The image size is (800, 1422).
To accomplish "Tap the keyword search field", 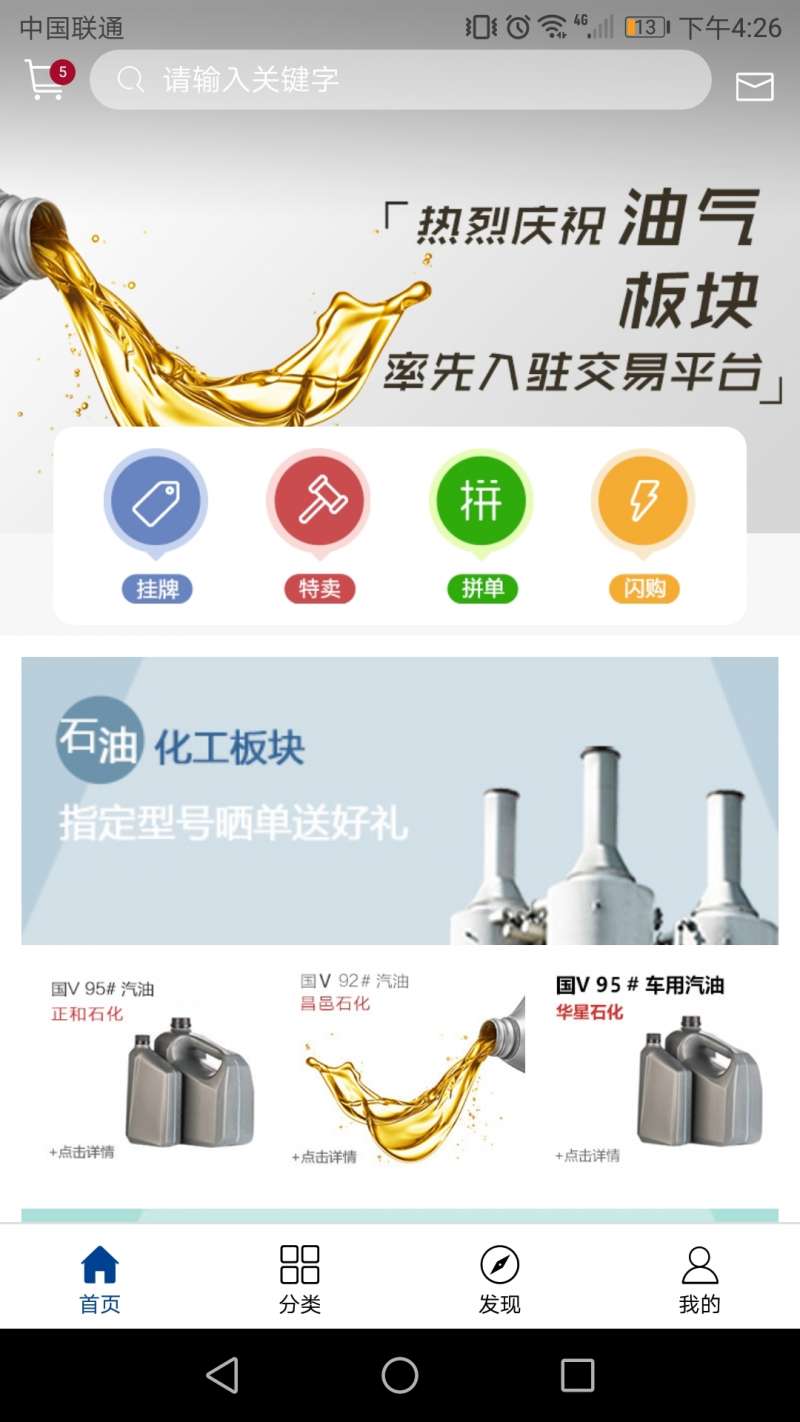I will pos(400,80).
